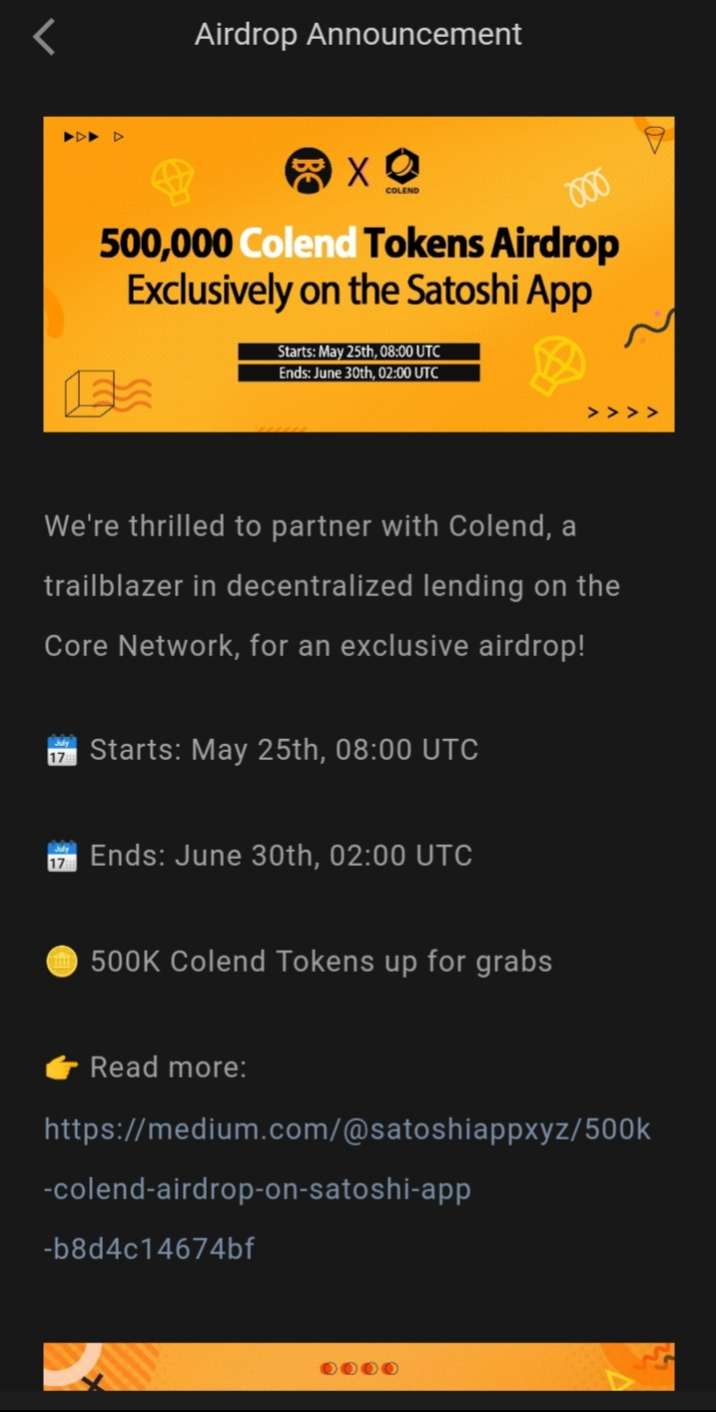The height and width of the screenshot is (1412, 716).
Task: Go back from Airdrop Announcement
Action: (44, 37)
